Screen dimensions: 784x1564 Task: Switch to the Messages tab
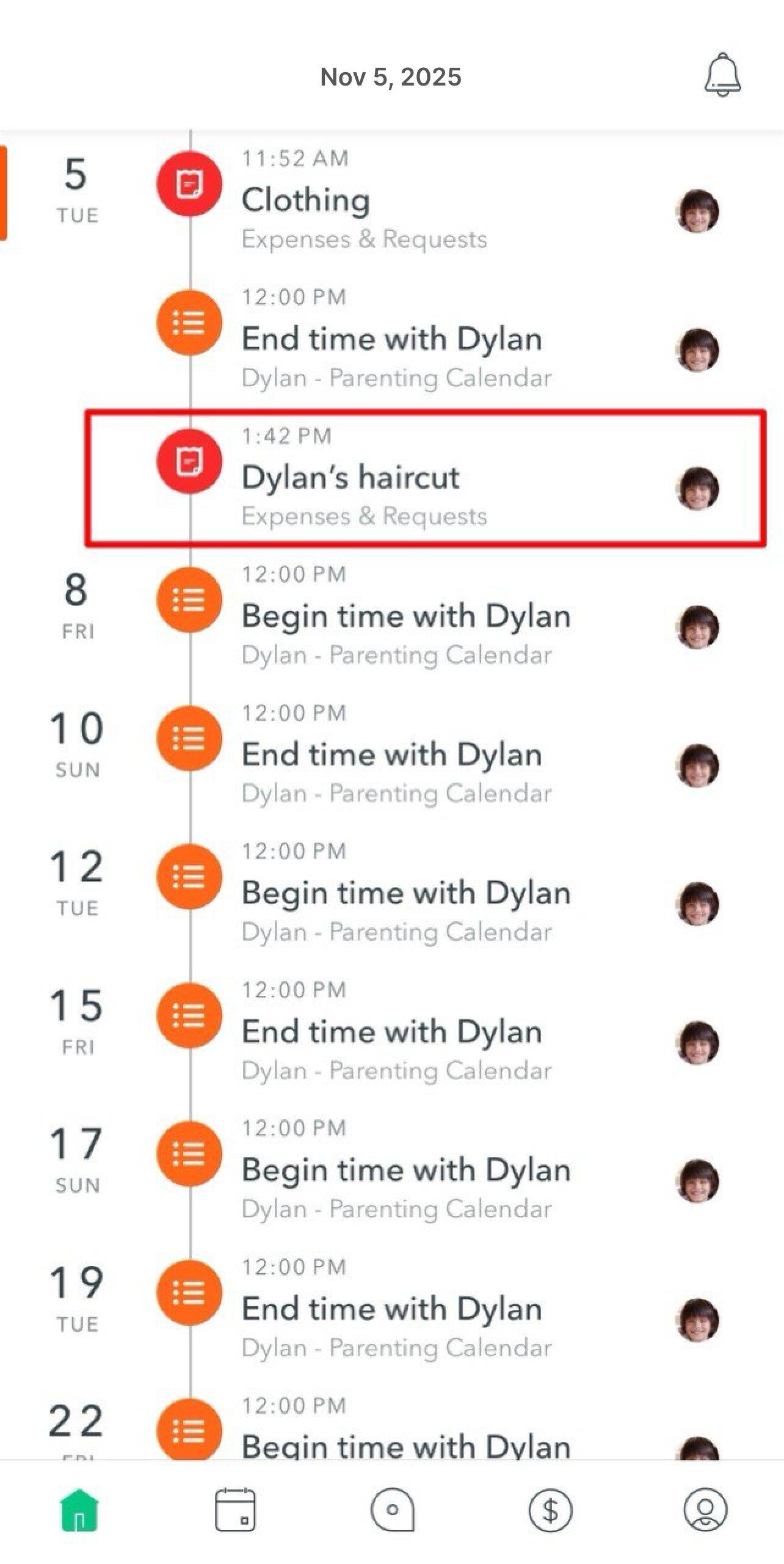[x=393, y=1510]
